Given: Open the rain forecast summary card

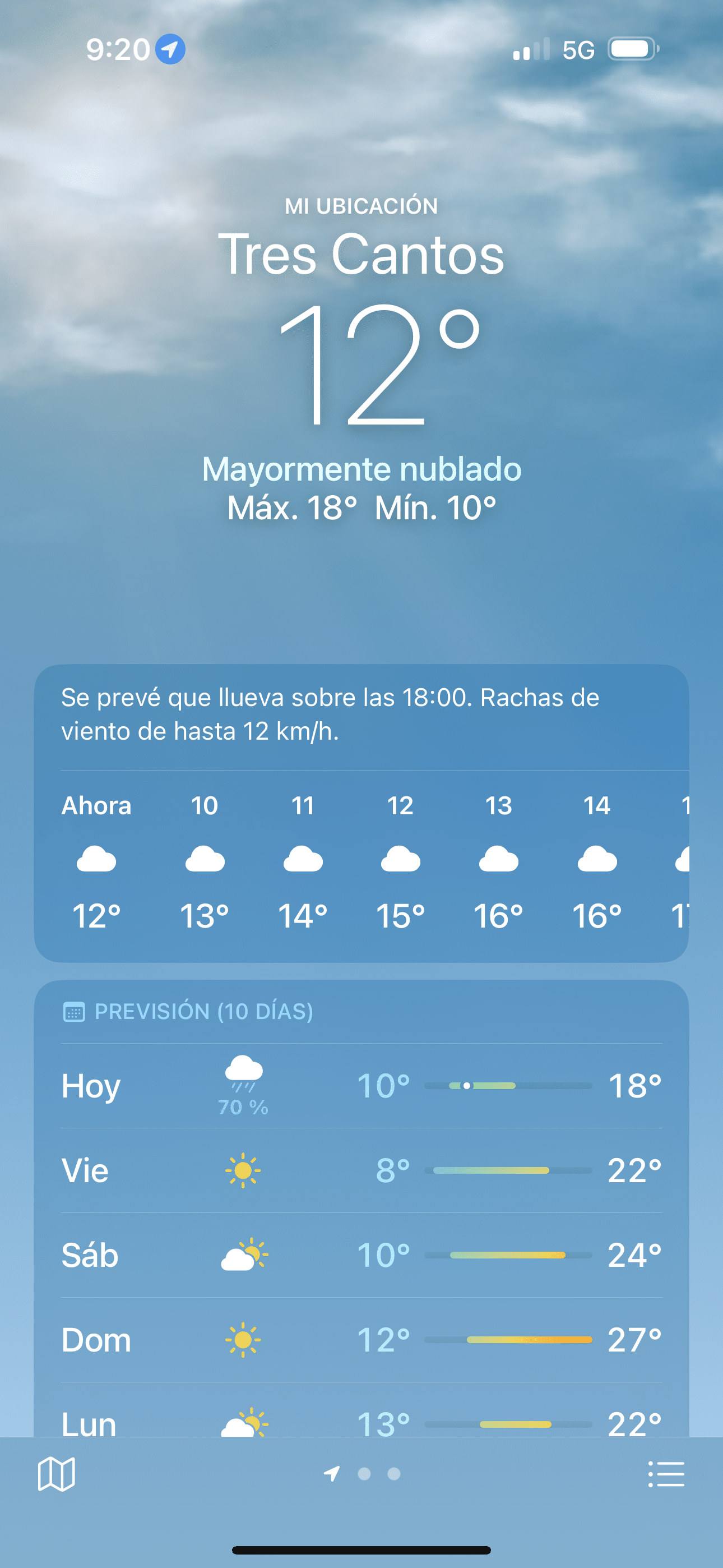Looking at the screenshot, I should 361,714.
